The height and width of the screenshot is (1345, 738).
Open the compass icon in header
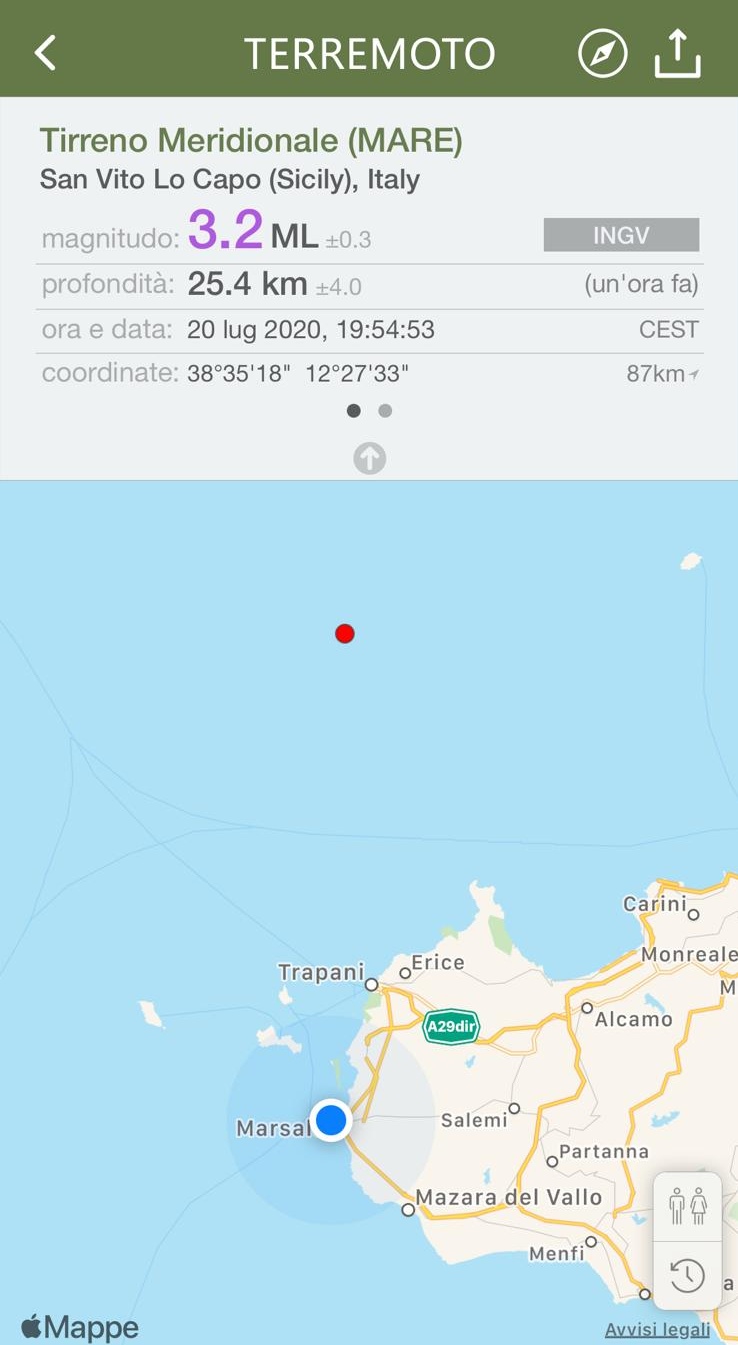click(x=602, y=54)
